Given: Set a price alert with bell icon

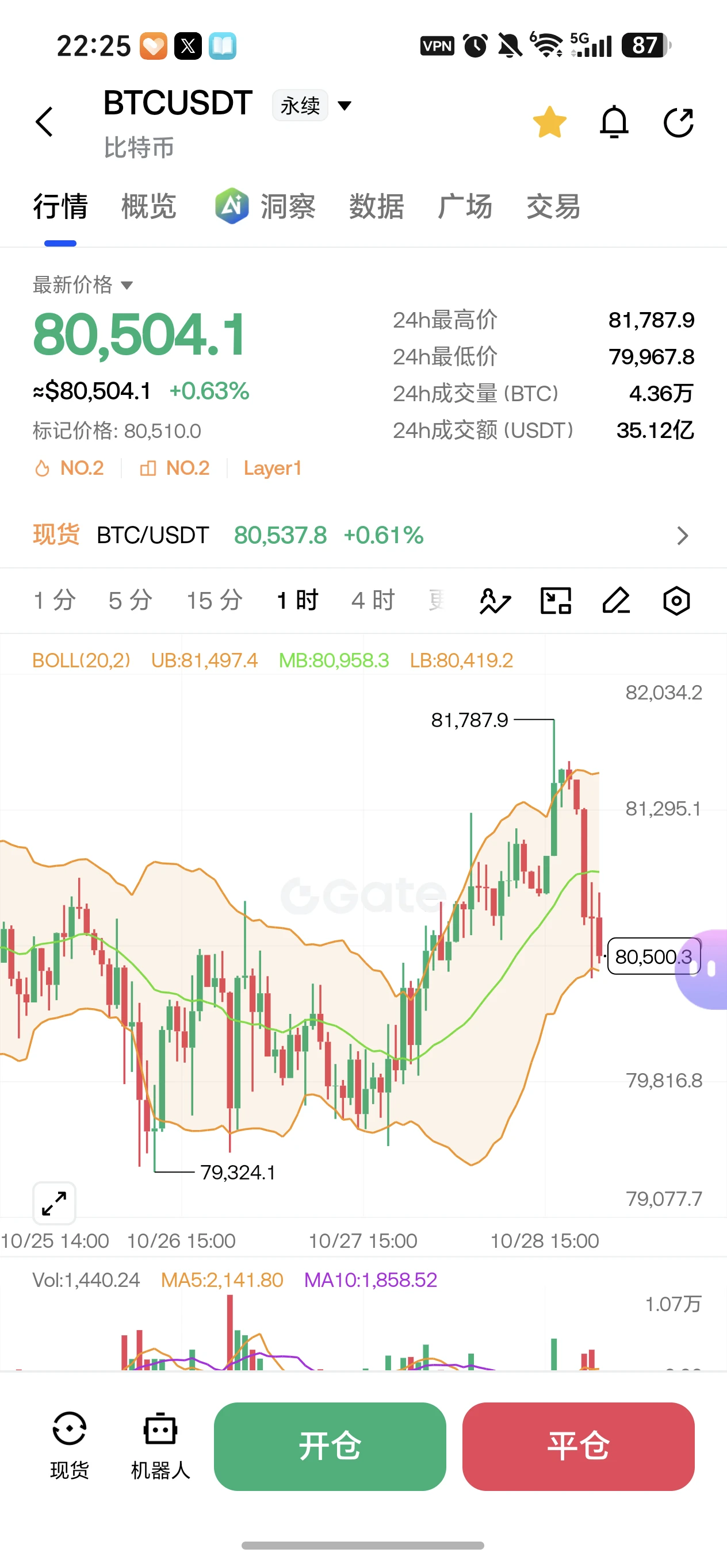Looking at the screenshot, I should tap(614, 122).
